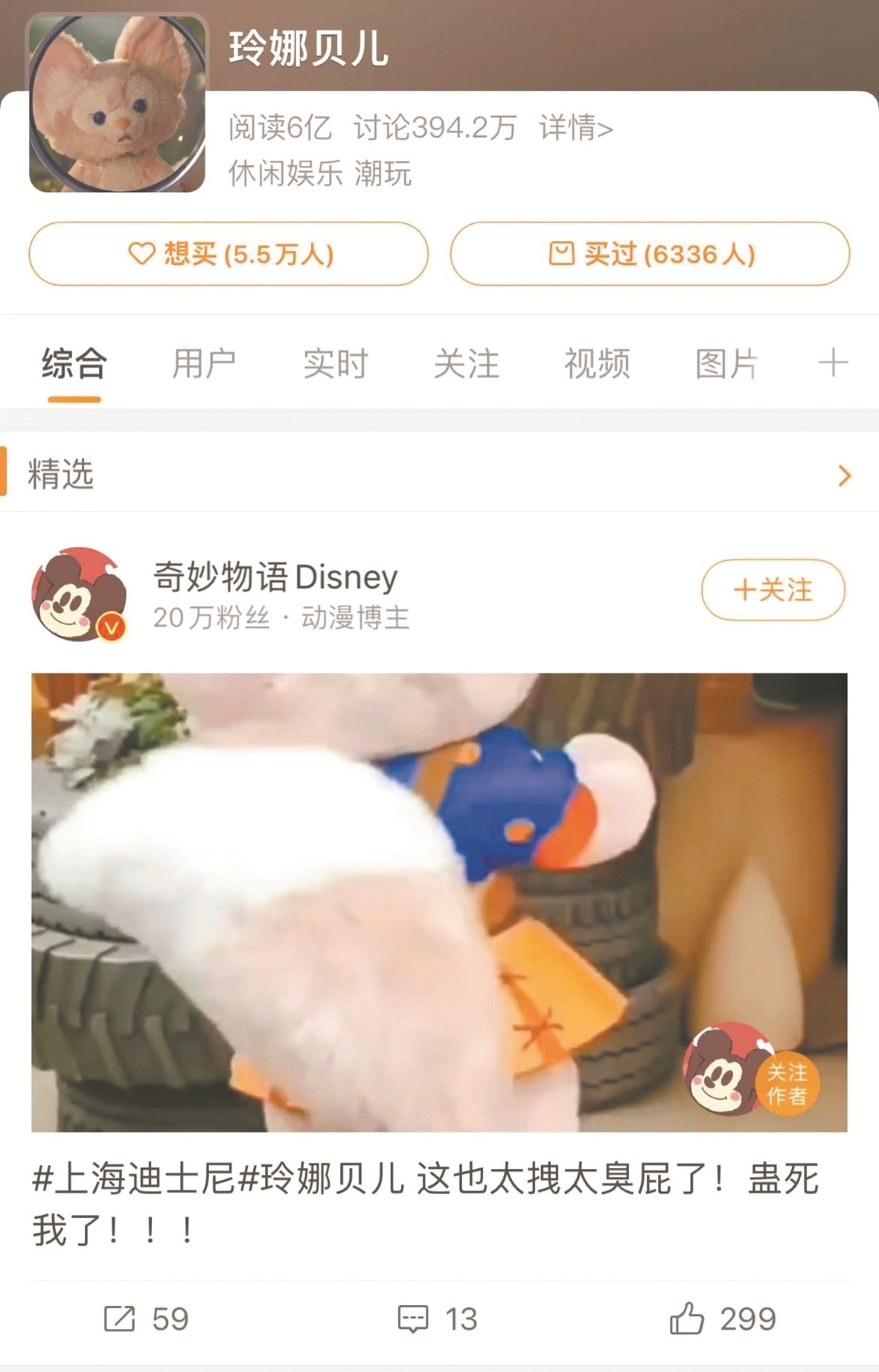
Task: Open 奇妙物语Disney profile avatar
Action: tap(78, 594)
